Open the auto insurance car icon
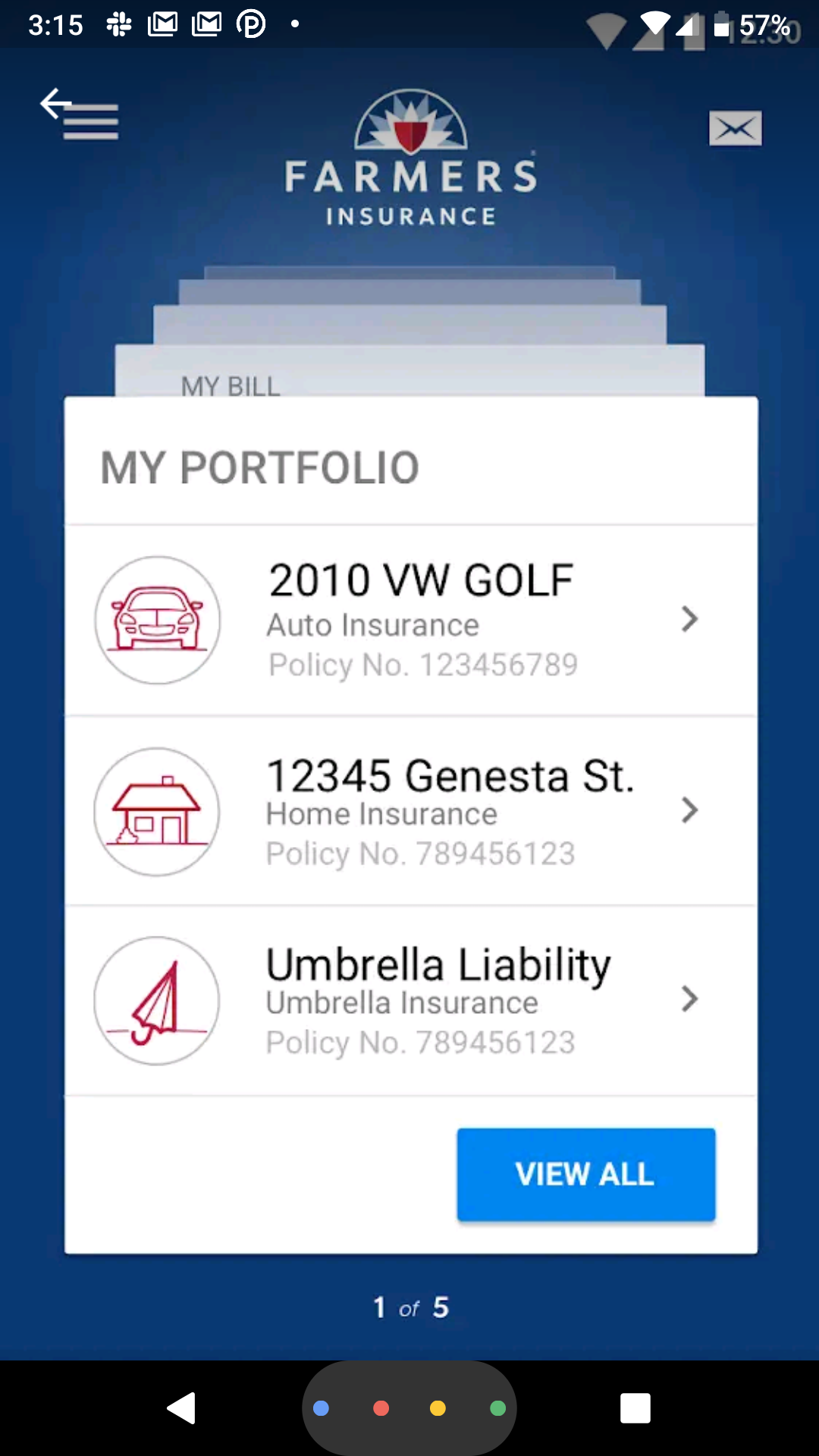Image resolution: width=819 pixels, height=1456 pixels. point(157,620)
